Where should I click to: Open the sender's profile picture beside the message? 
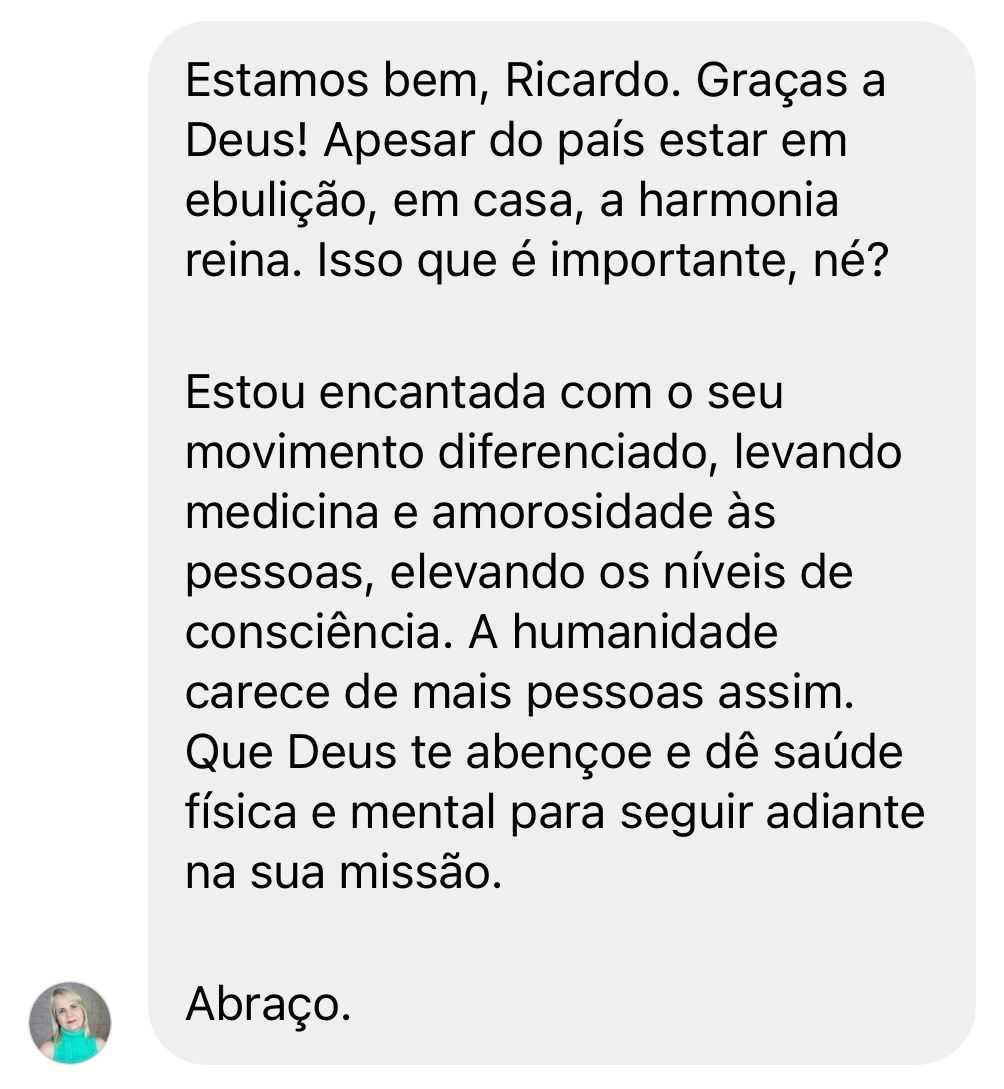pyautogui.click(x=69, y=1022)
